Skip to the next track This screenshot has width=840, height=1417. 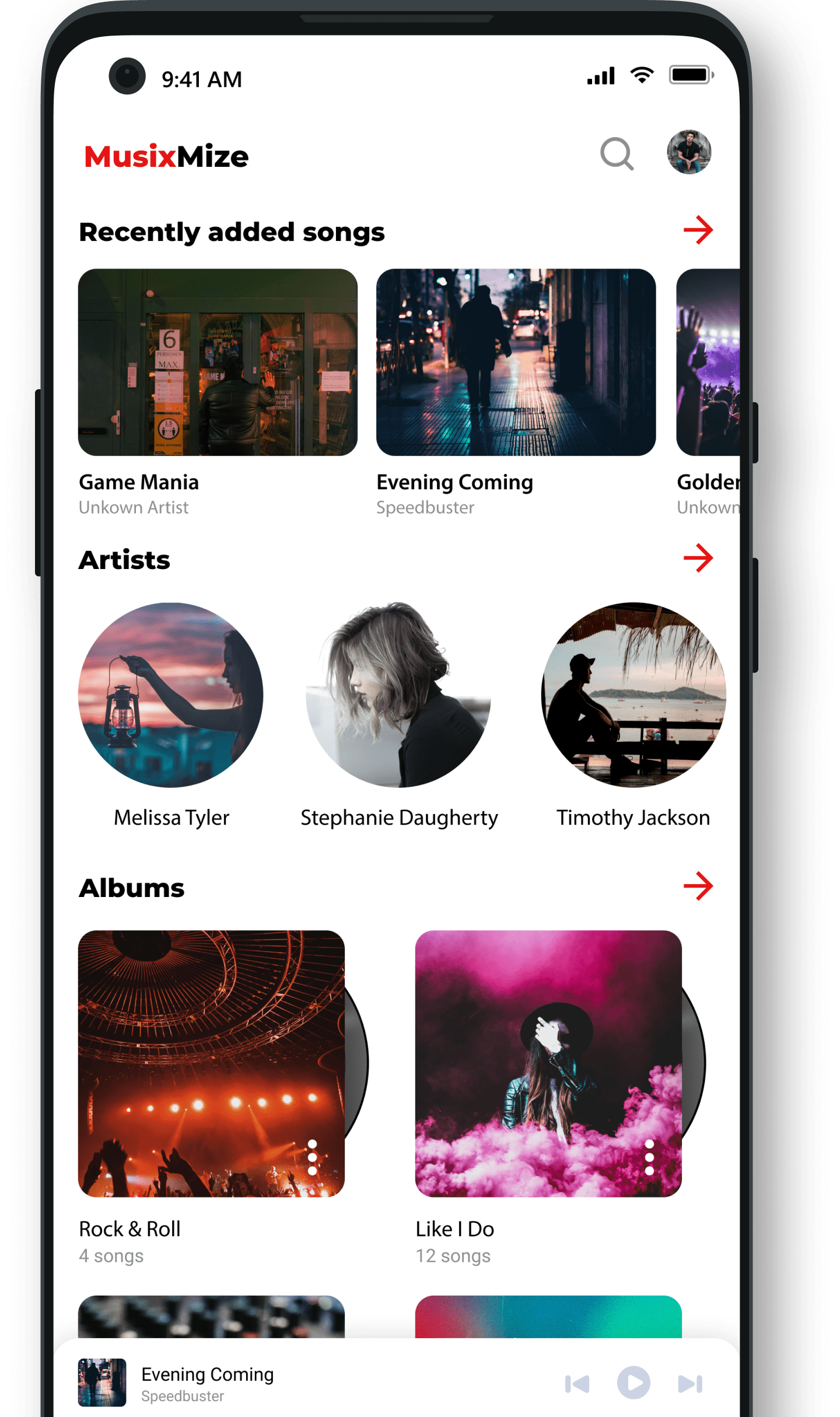click(690, 1384)
